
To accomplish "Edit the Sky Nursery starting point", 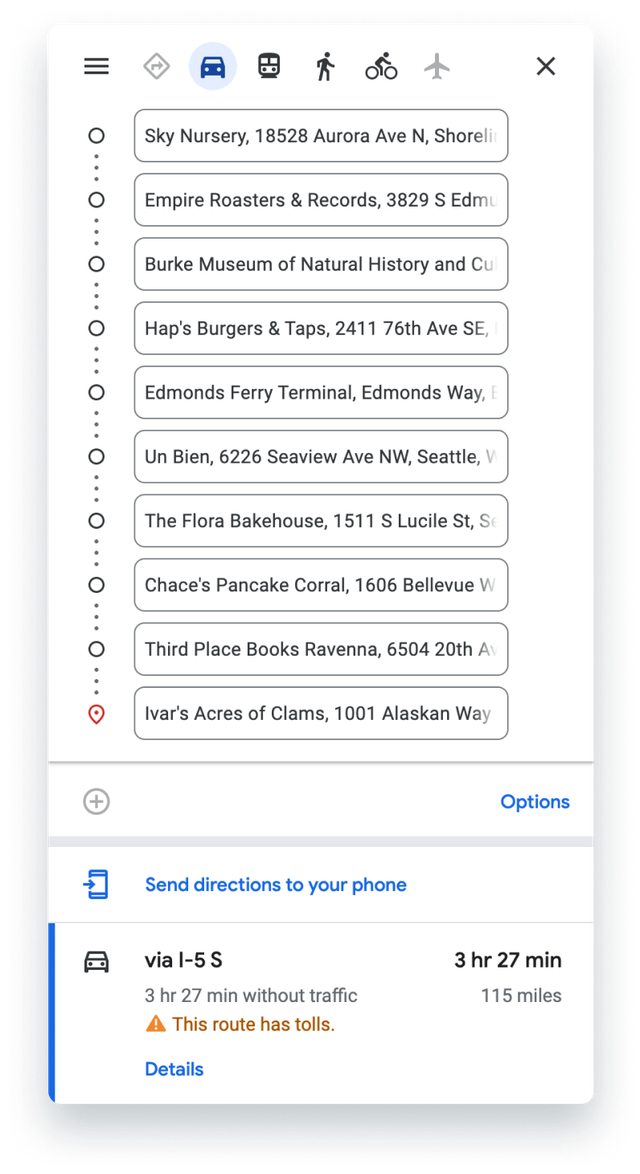I will (320, 136).
